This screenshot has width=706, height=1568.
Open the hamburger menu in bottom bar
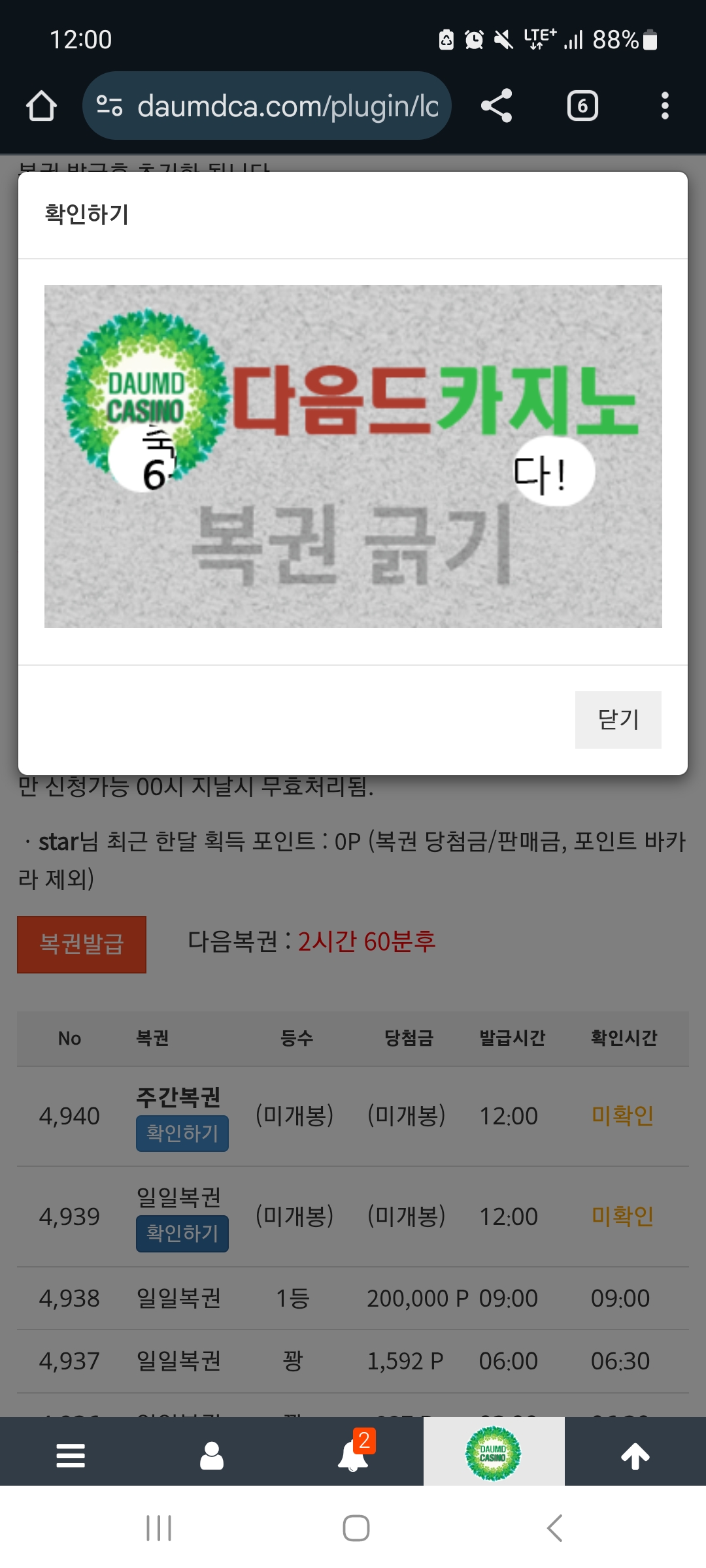pyautogui.click(x=71, y=1456)
